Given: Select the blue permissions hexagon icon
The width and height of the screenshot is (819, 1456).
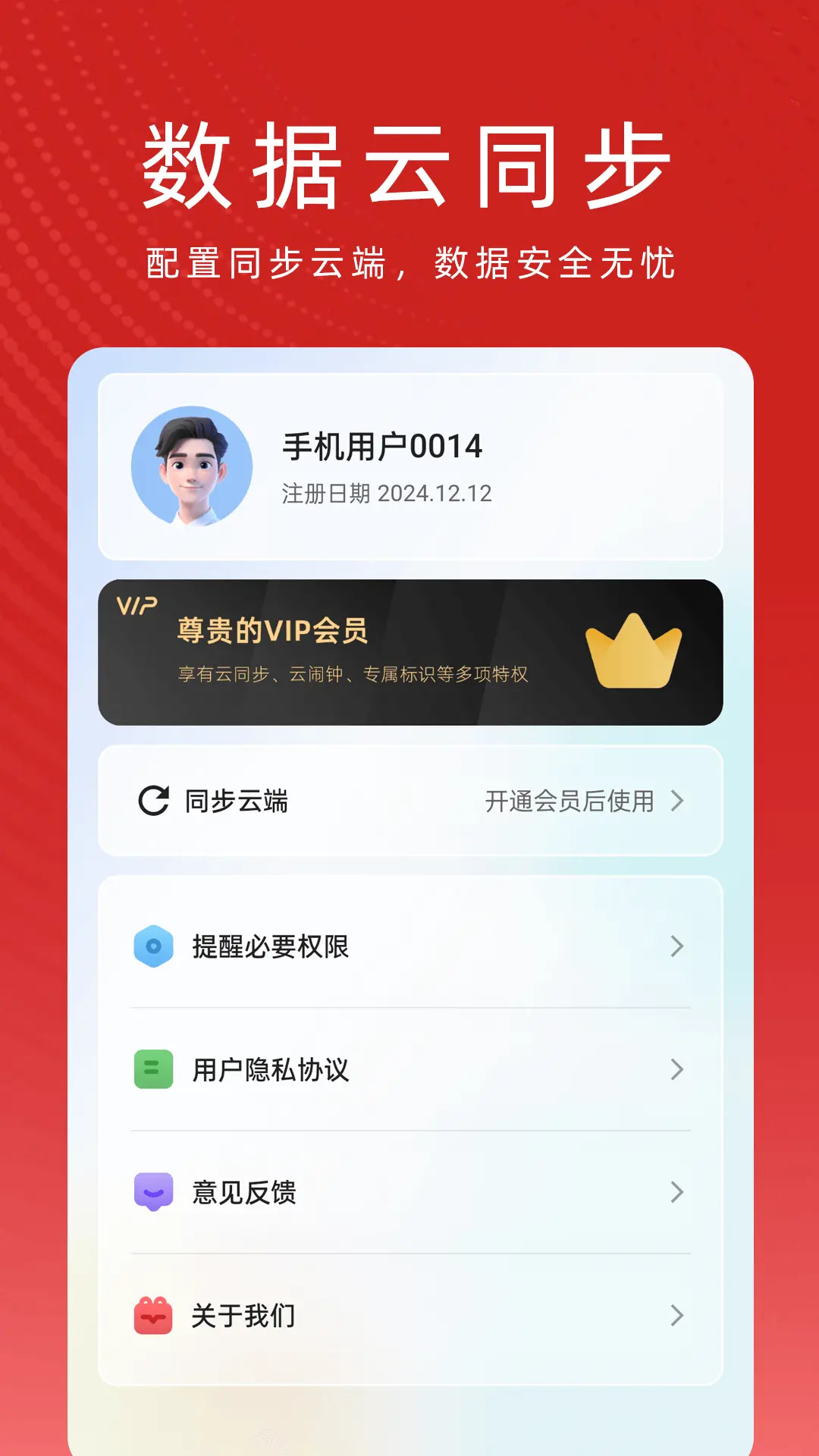Looking at the screenshot, I should coord(152,946).
